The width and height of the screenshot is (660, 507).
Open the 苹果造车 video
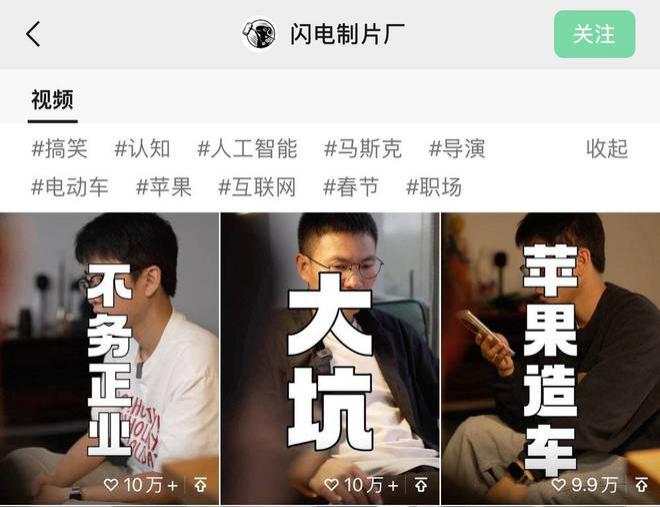pyautogui.click(x=550, y=350)
